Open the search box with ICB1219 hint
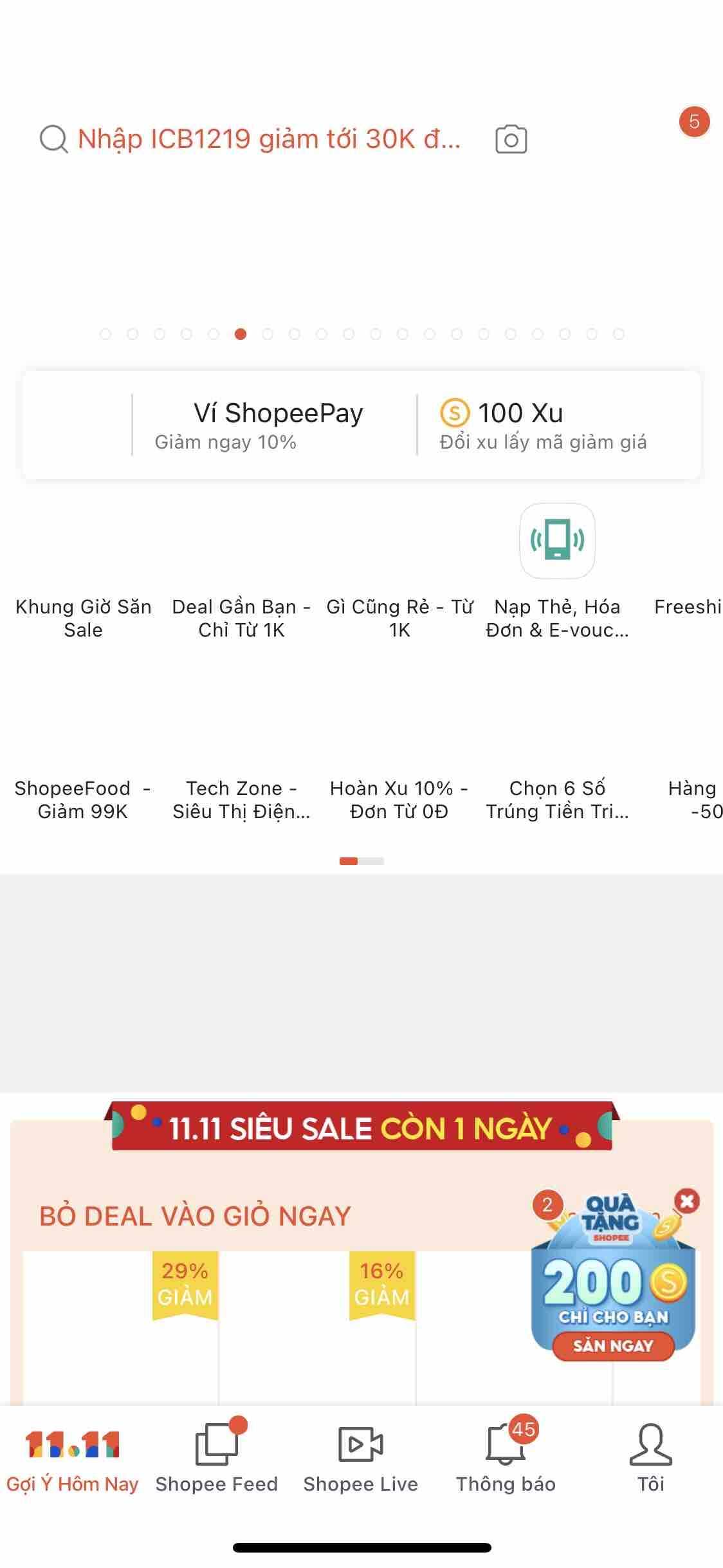723x1568 pixels. point(269,139)
